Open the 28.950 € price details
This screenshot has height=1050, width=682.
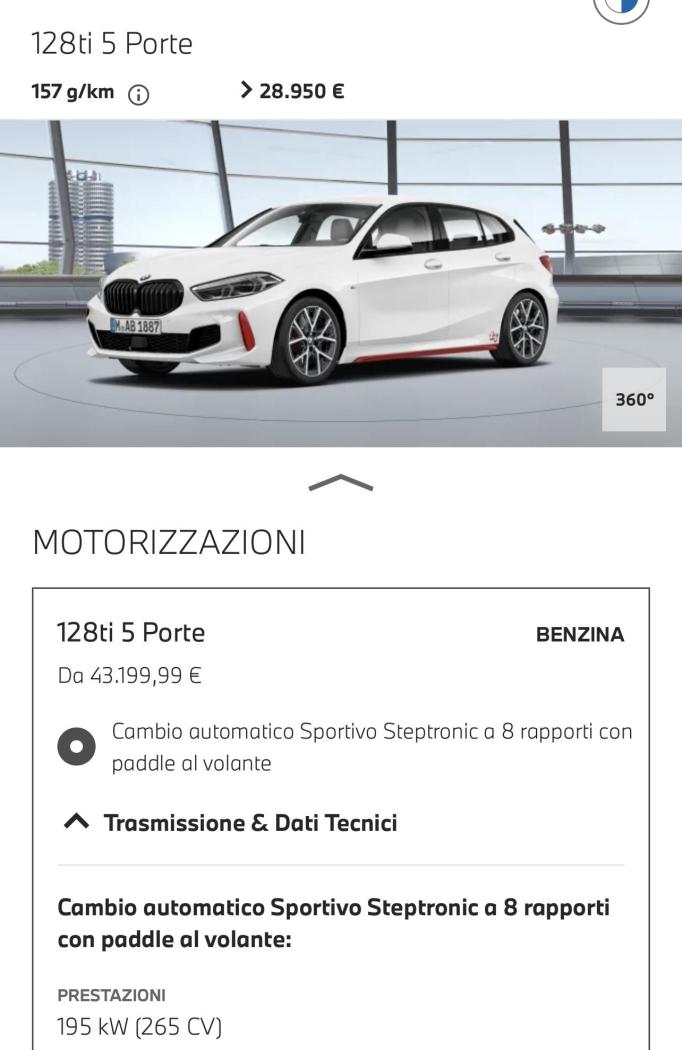click(292, 93)
